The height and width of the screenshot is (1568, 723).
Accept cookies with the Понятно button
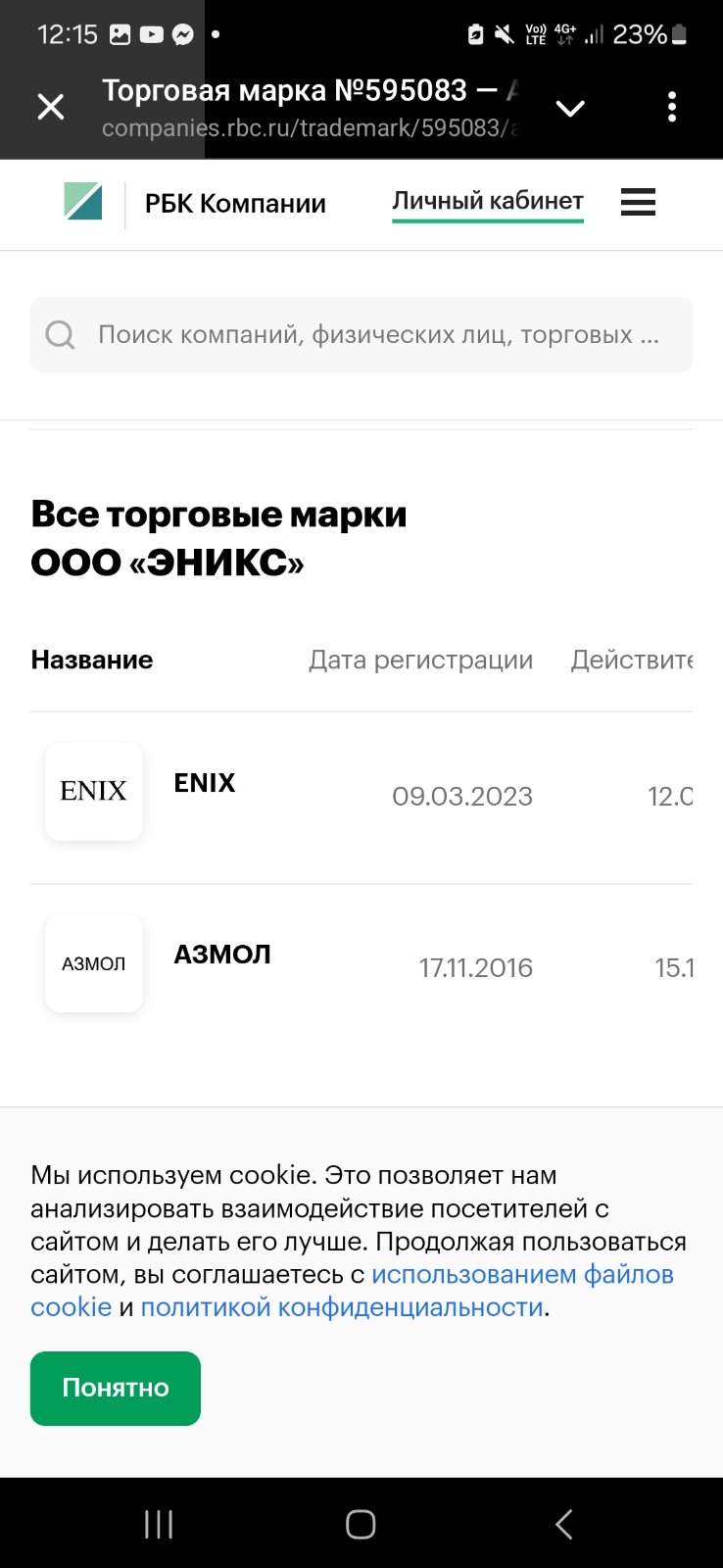[116, 1388]
